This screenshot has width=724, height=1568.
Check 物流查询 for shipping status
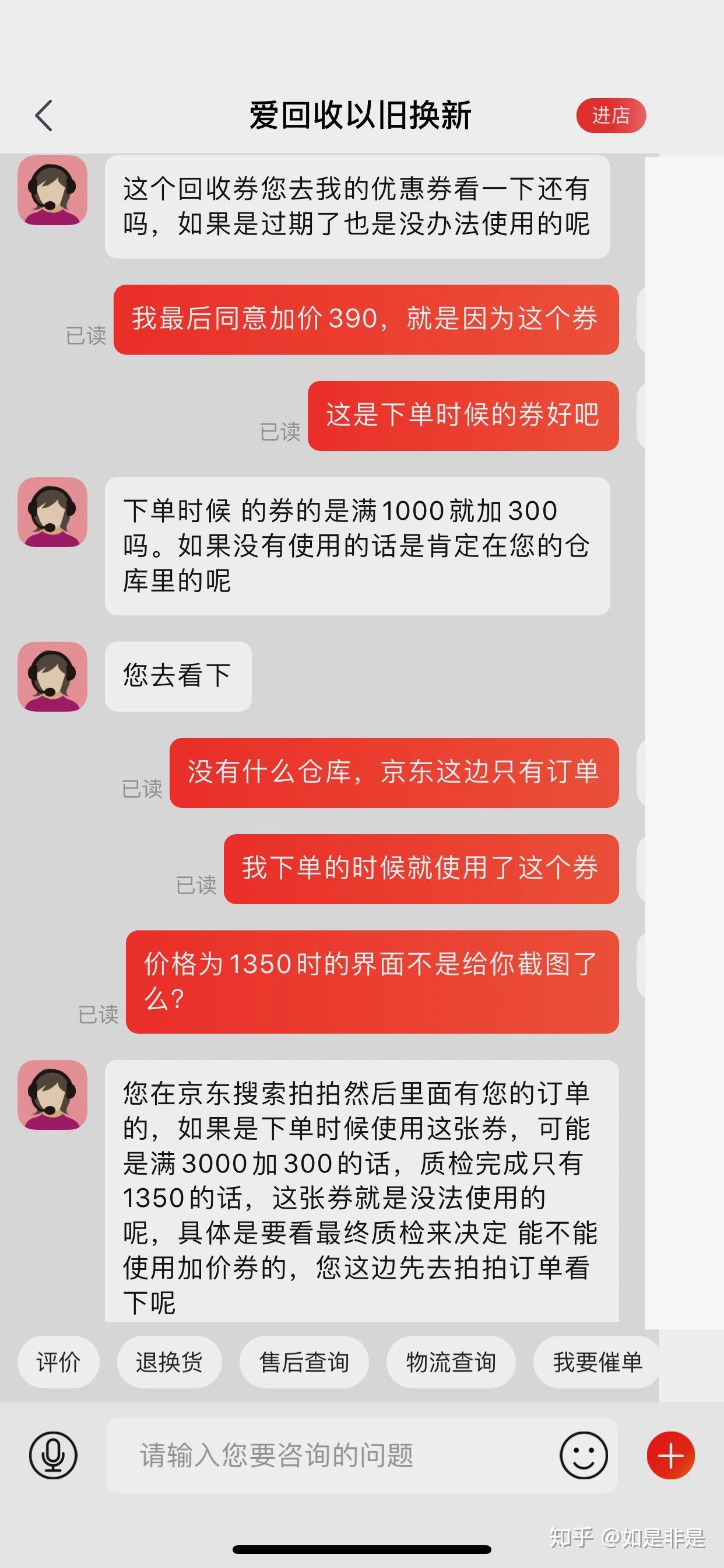point(451,1362)
